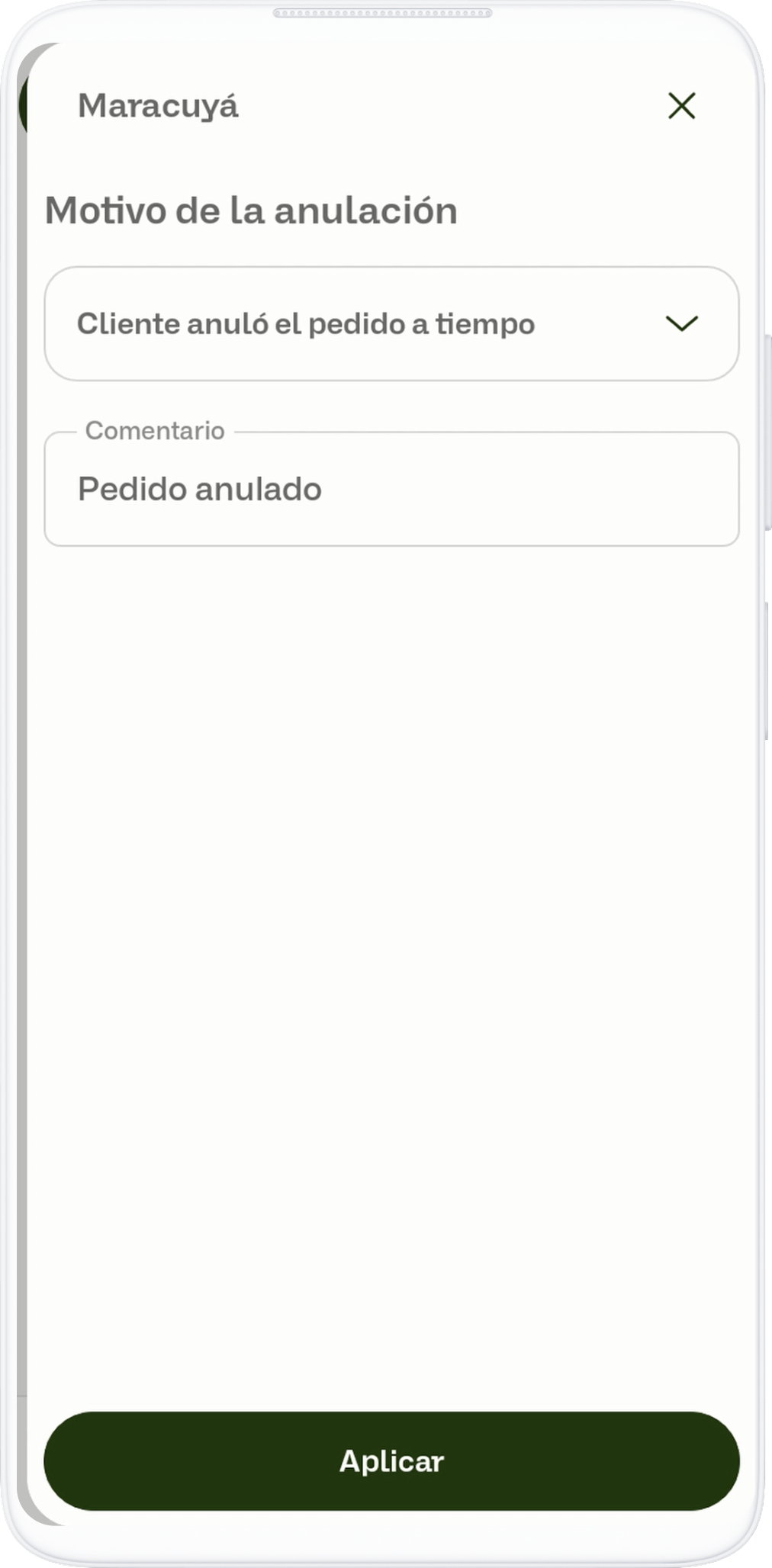Expand the cancellation reason dropdown

click(x=391, y=323)
